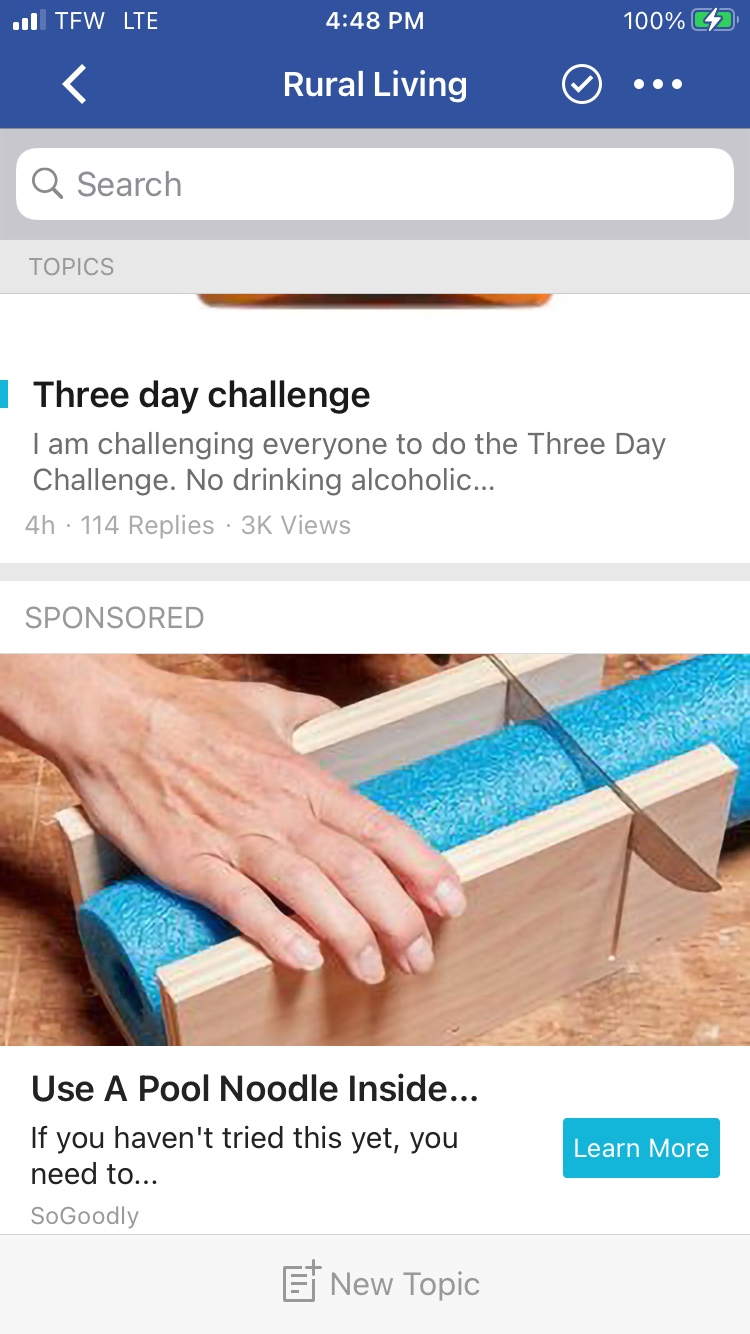Screen dimensions: 750x1334
Task: Go back from Rural Living
Action: [75, 85]
